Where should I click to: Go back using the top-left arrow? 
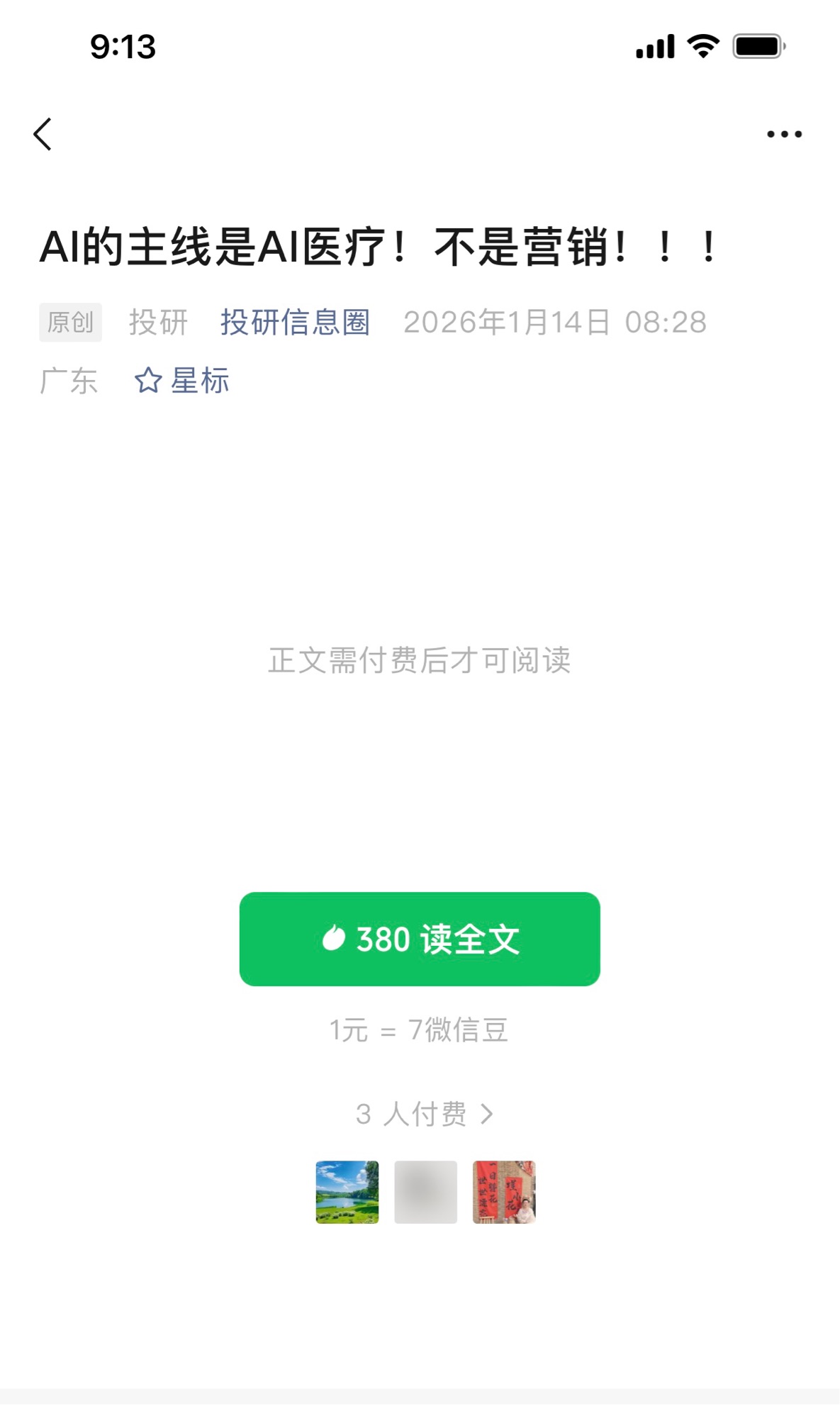coord(43,134)
